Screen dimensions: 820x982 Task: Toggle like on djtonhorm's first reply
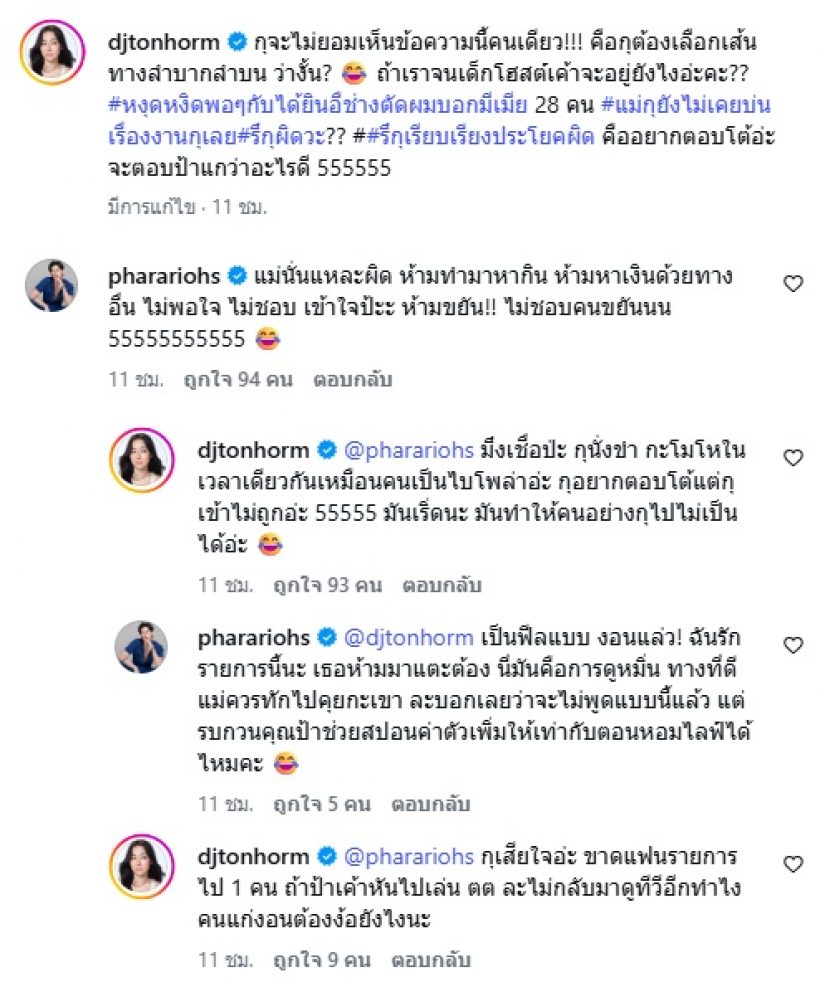tap(791, 459)
